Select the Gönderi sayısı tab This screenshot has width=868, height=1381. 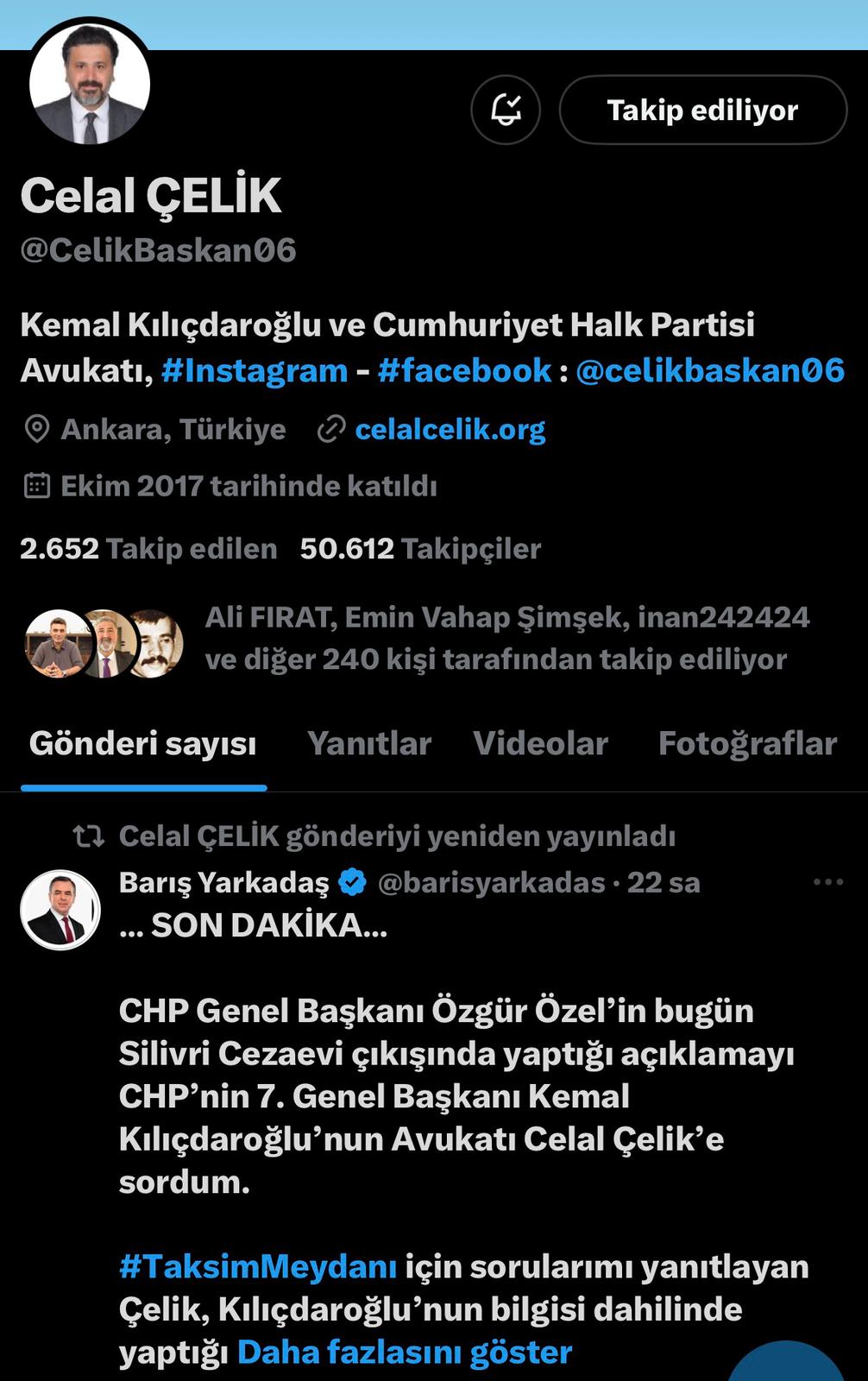click(143, 743)
